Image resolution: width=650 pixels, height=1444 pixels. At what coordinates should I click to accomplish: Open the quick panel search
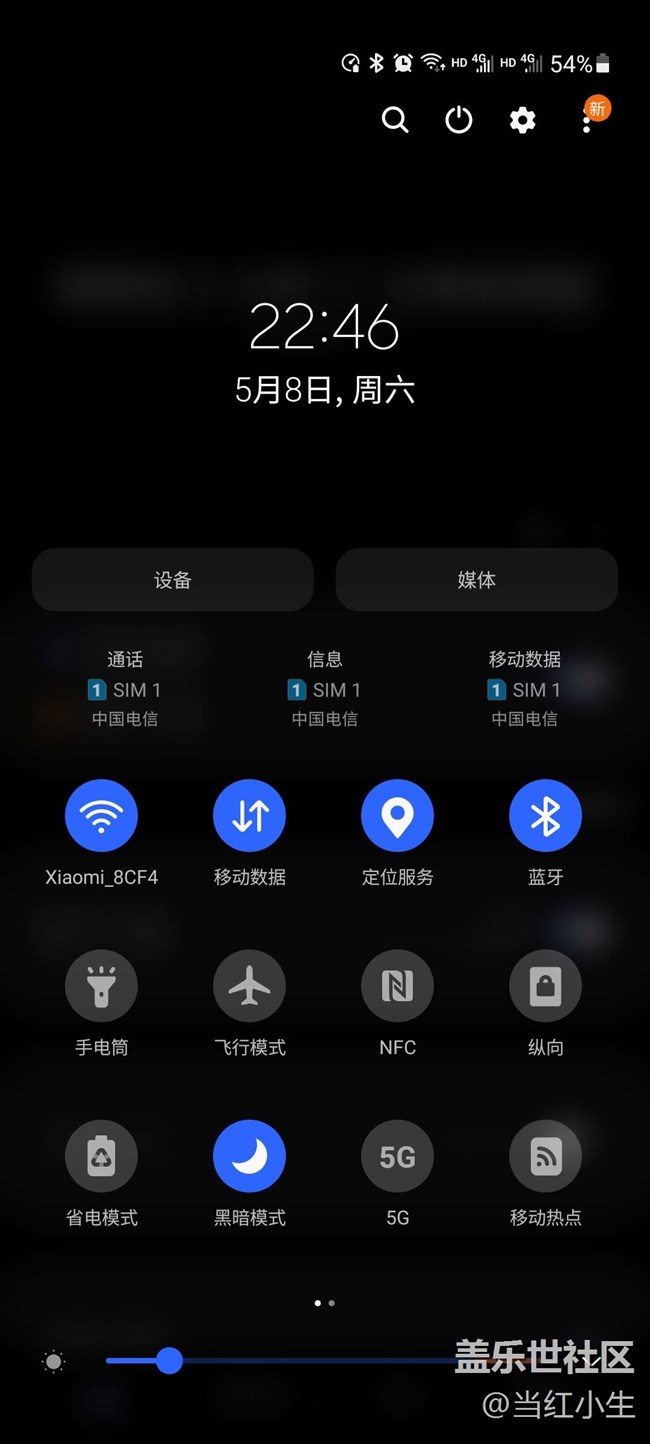[x=395, y=121]
